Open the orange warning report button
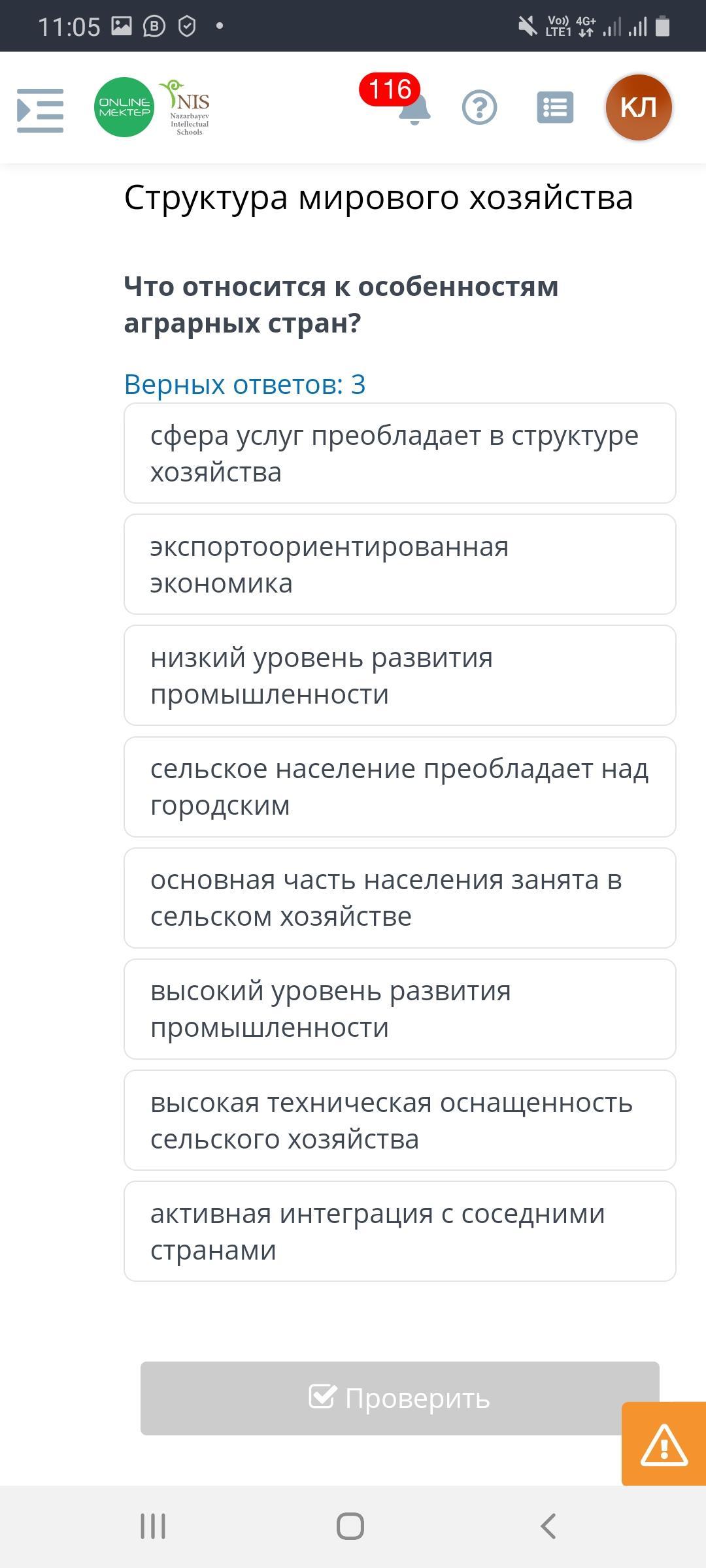The height and width of the screenshot is (1568, 706). click(664, 1444)
